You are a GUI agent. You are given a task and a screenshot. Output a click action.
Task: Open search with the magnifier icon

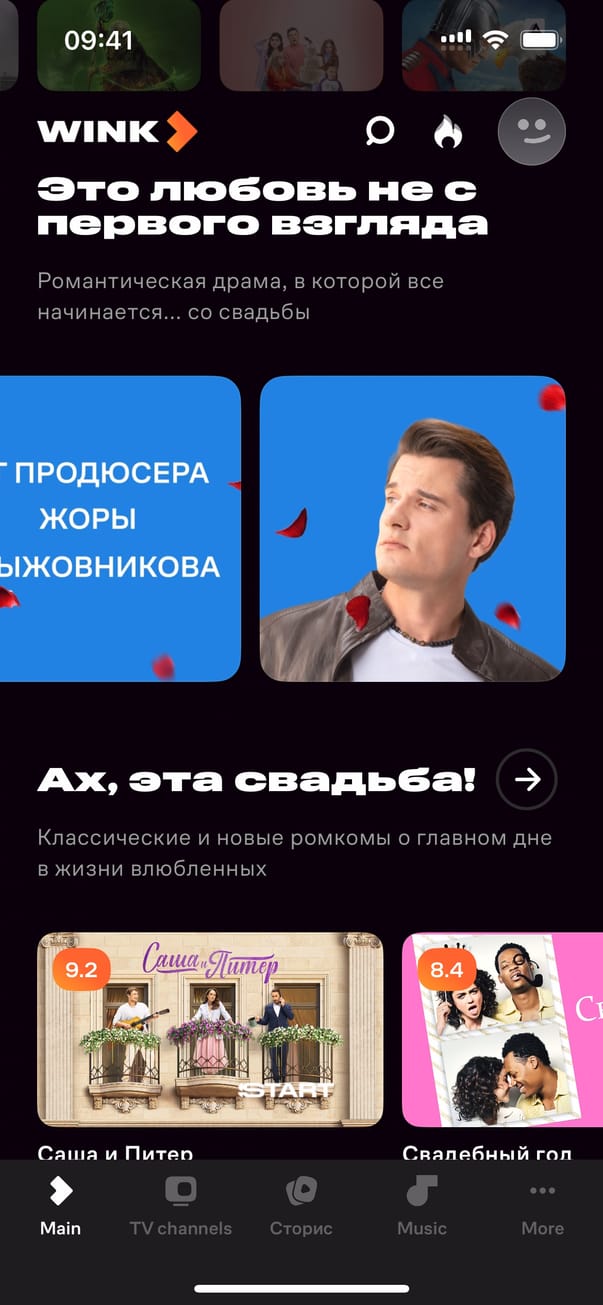[380, 131]
